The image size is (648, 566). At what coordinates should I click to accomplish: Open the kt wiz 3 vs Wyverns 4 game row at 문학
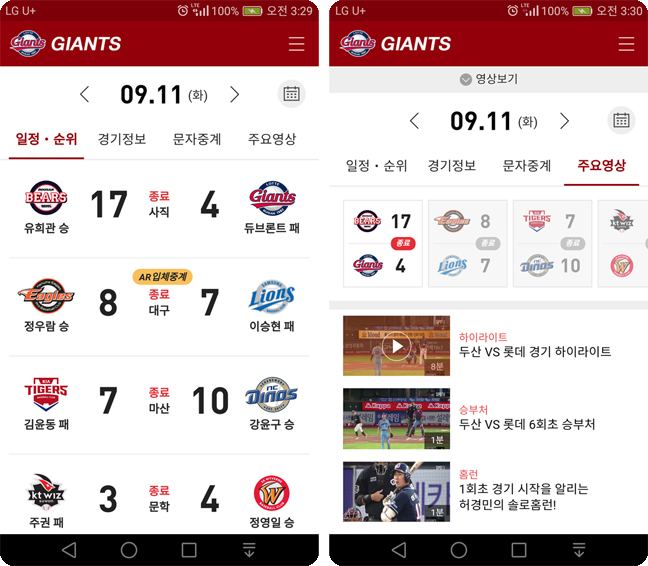[x=159, y=499]
